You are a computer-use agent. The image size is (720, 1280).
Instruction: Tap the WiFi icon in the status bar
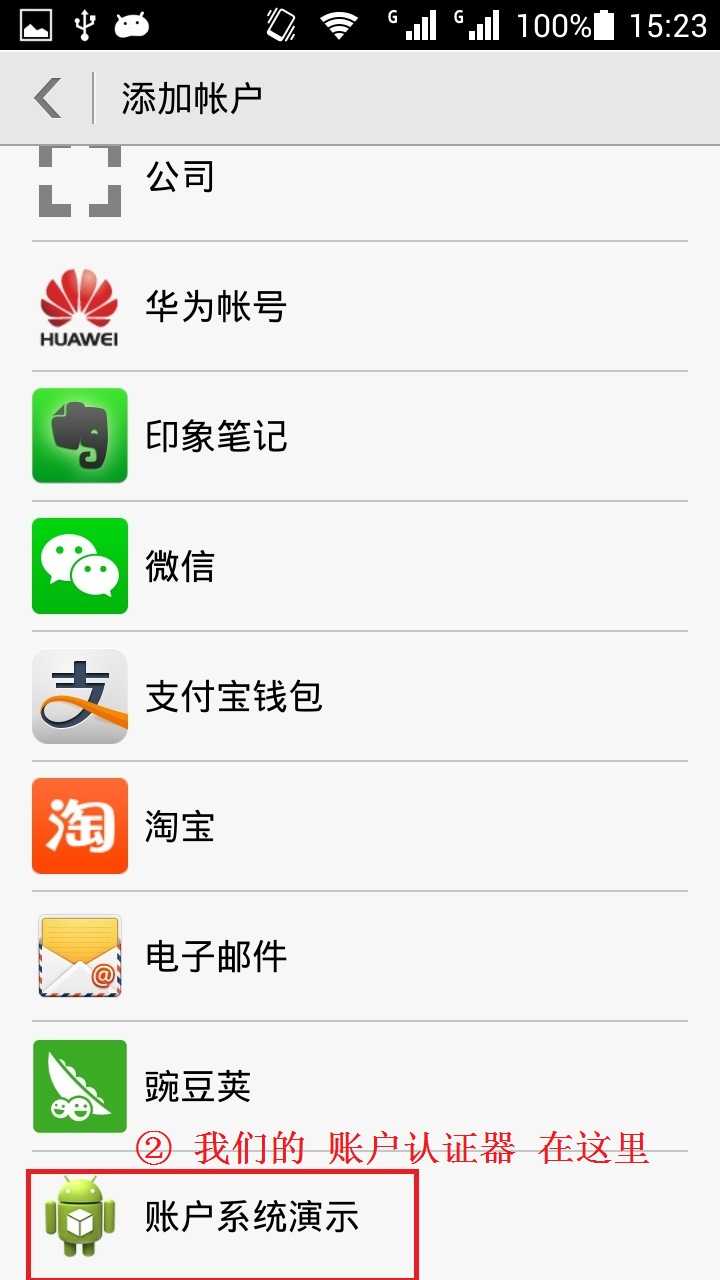coord(340,24)
